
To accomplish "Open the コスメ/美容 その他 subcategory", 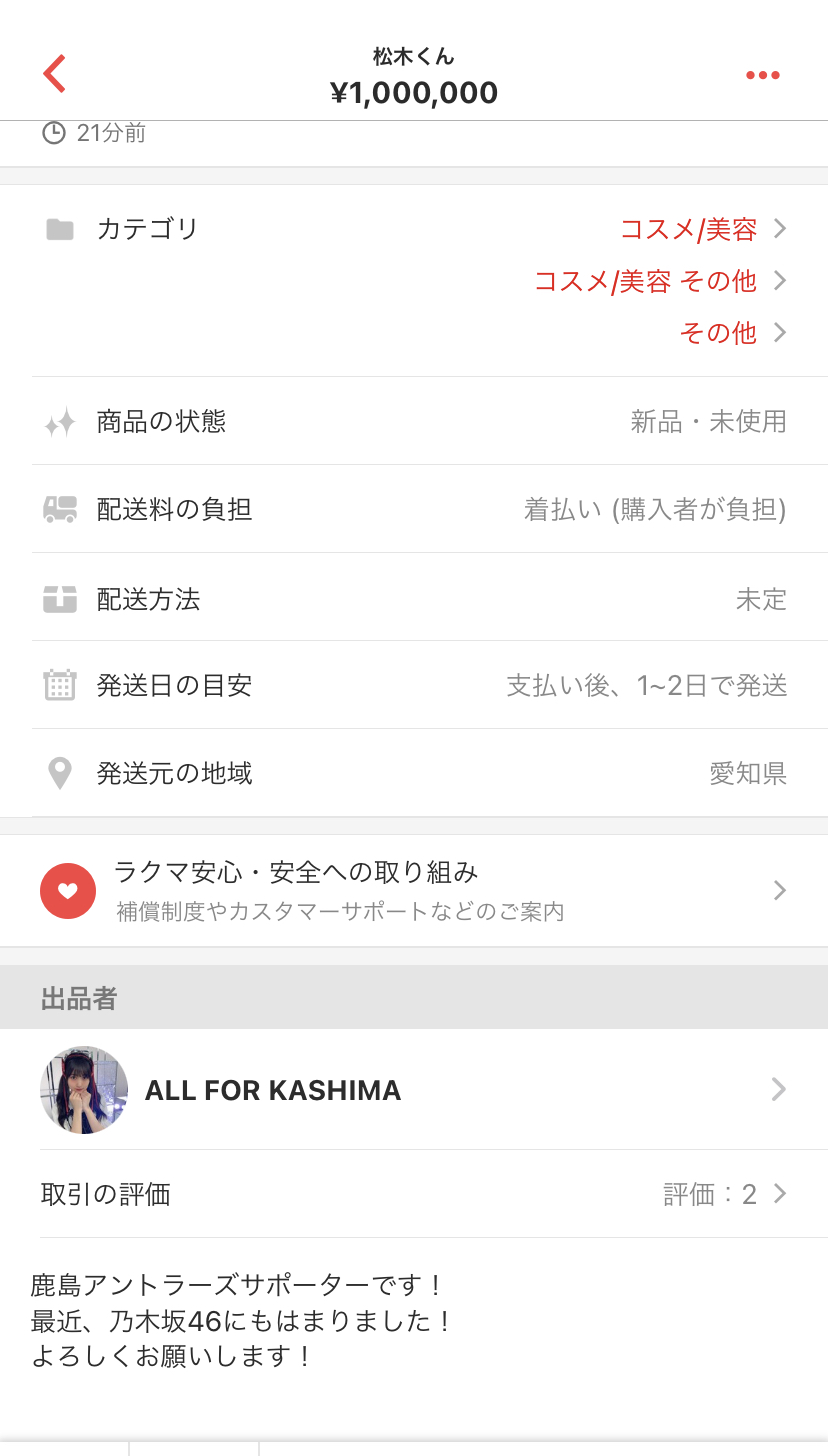I will (645, 281).
